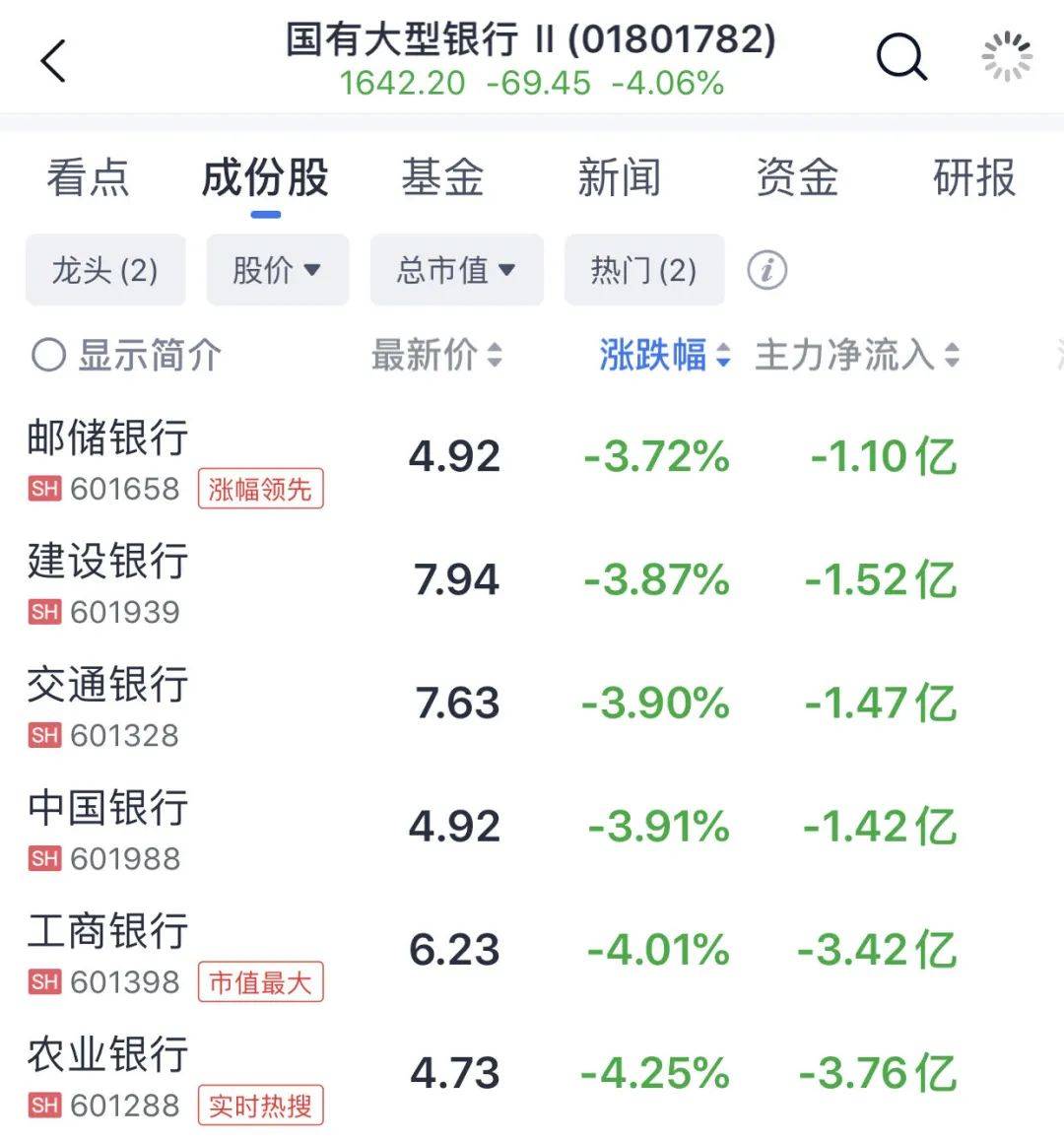
Task: Expand the 总市值 dropdown
Action: 456,270
